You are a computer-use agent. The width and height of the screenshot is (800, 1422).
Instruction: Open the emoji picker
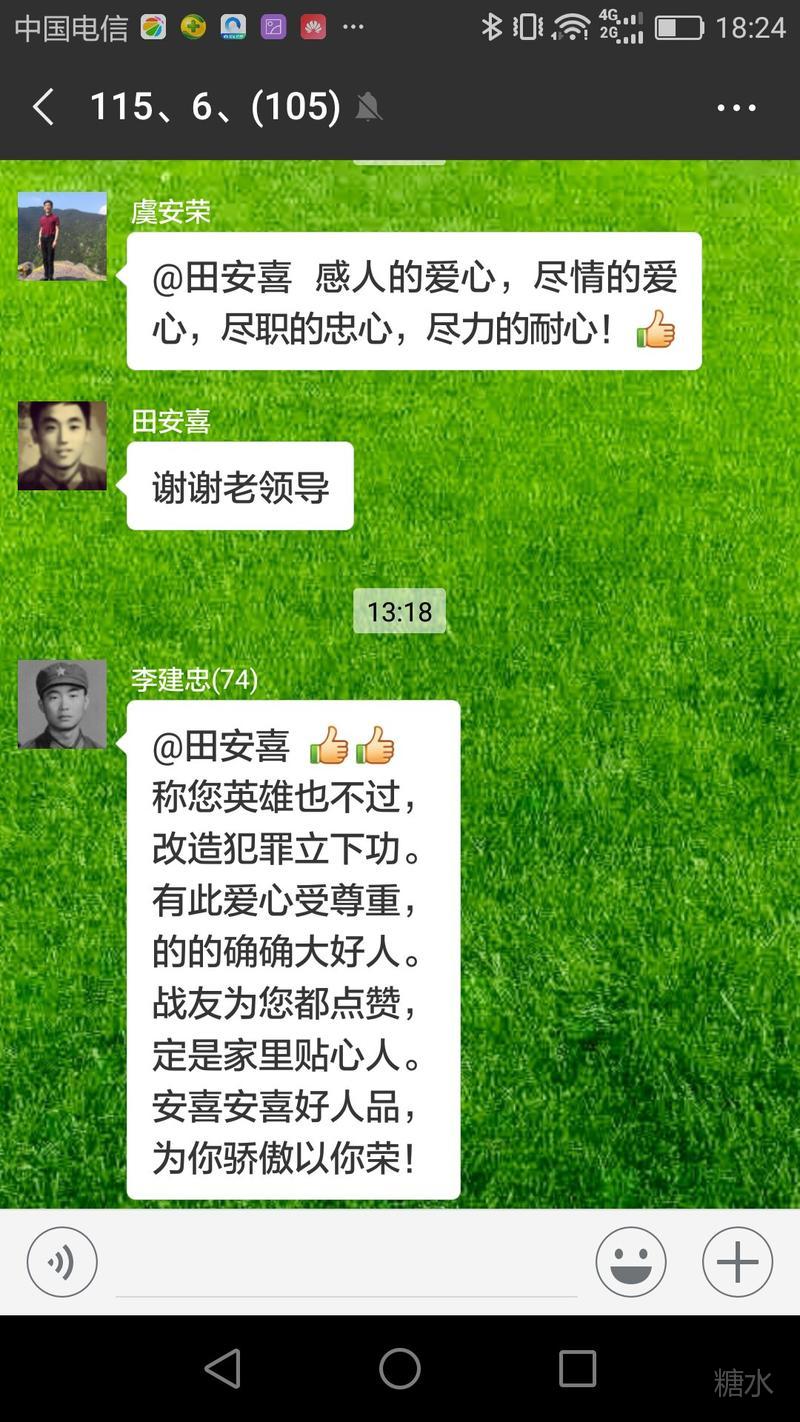pos(631,1262)
